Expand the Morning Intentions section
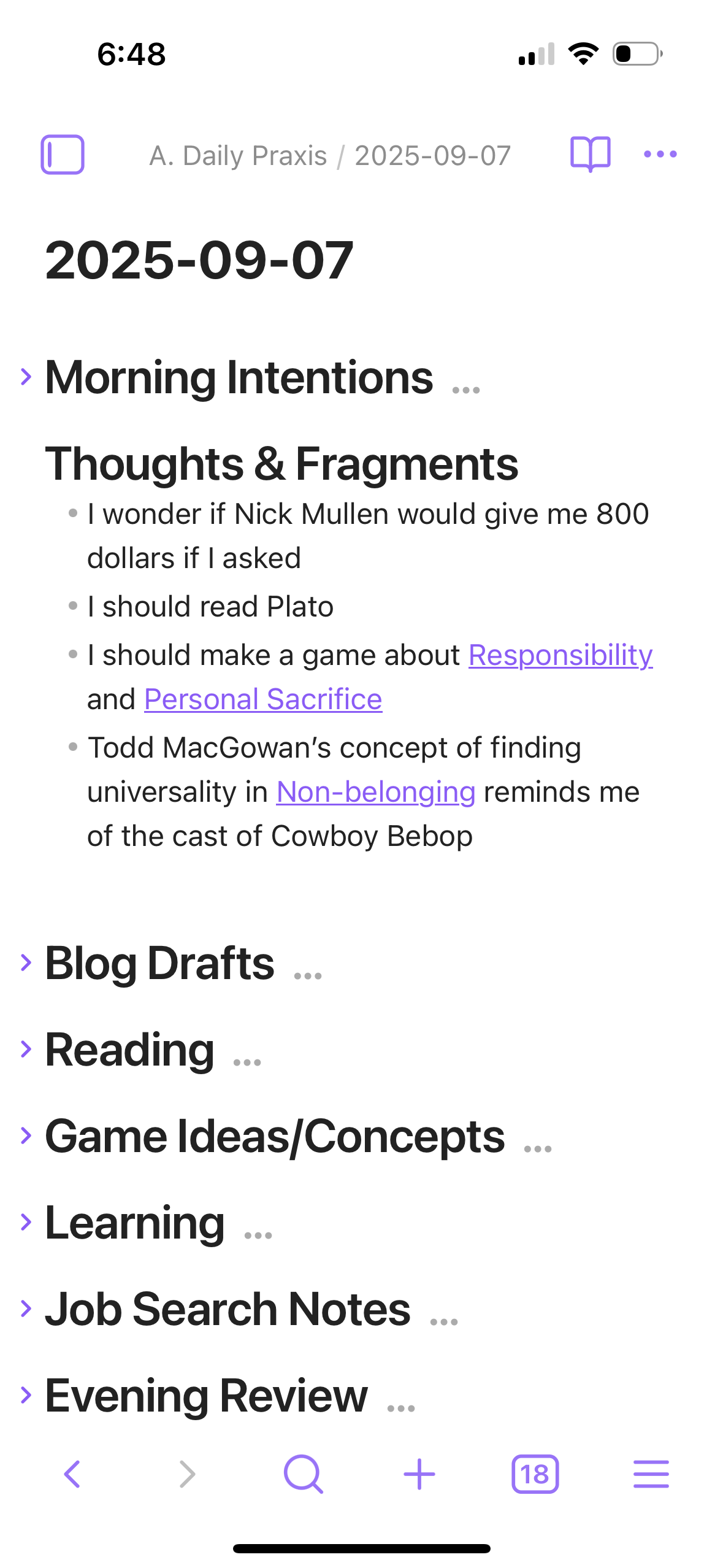 [26, 377]
